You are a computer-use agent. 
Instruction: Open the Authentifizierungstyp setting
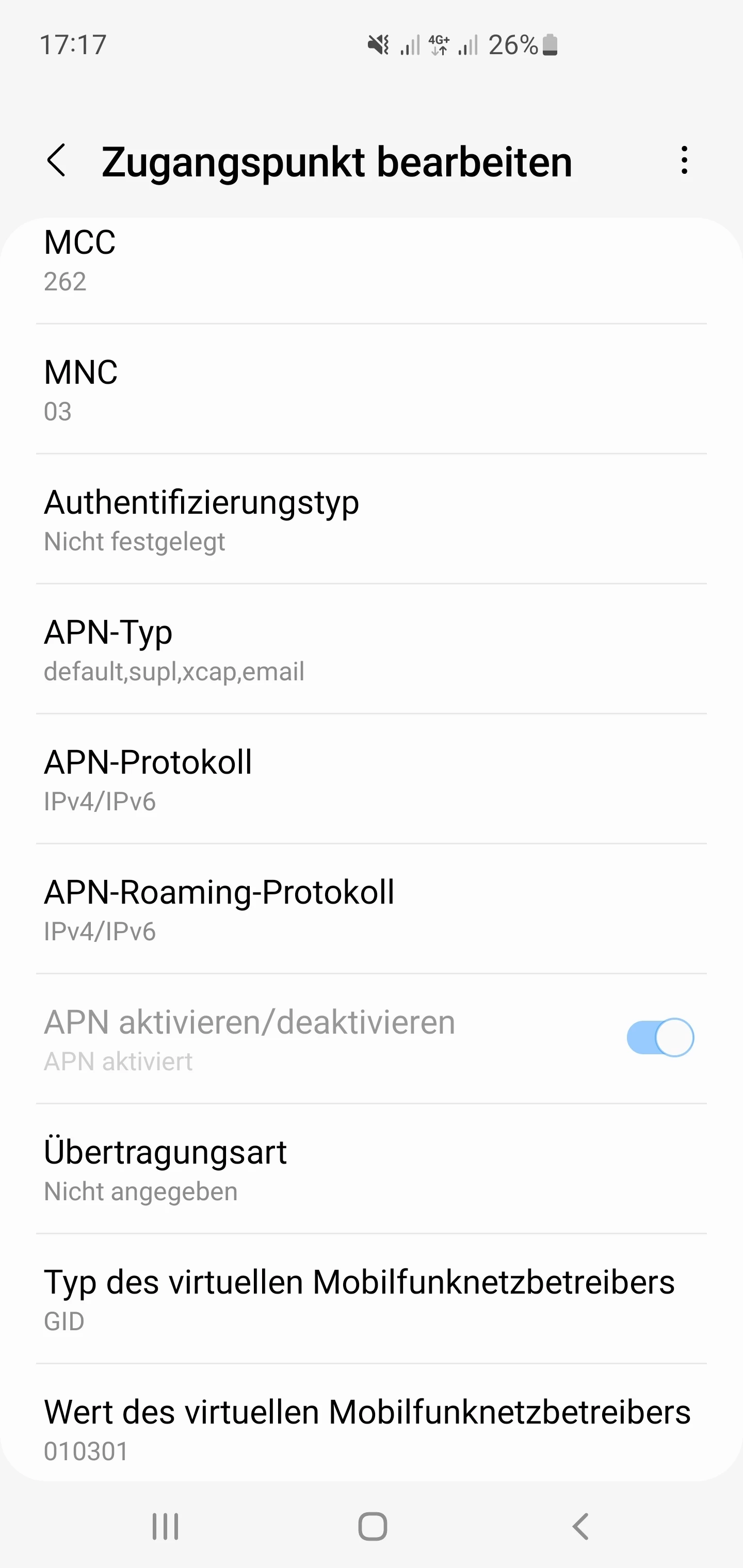(x=372, y=520)
